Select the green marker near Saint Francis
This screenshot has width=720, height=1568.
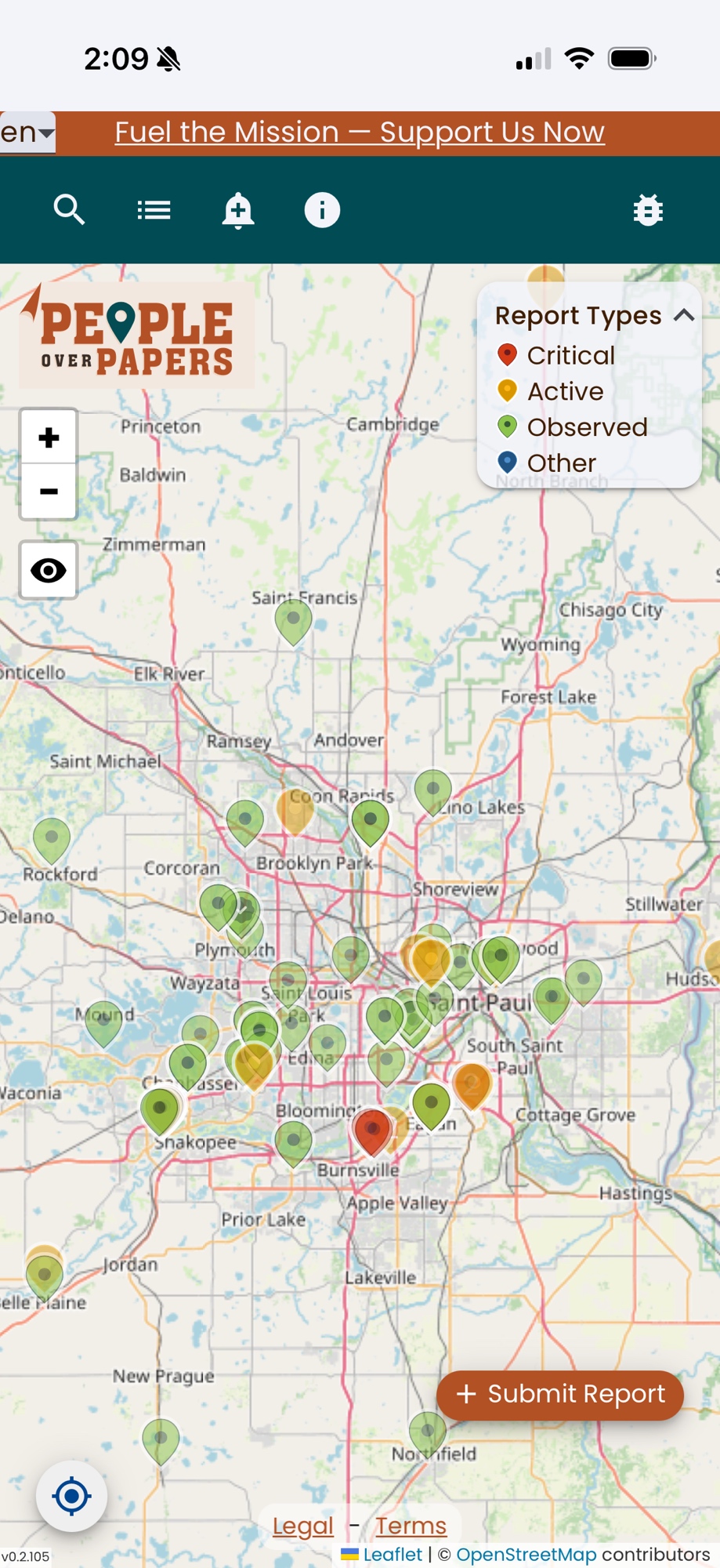[294, 619]
